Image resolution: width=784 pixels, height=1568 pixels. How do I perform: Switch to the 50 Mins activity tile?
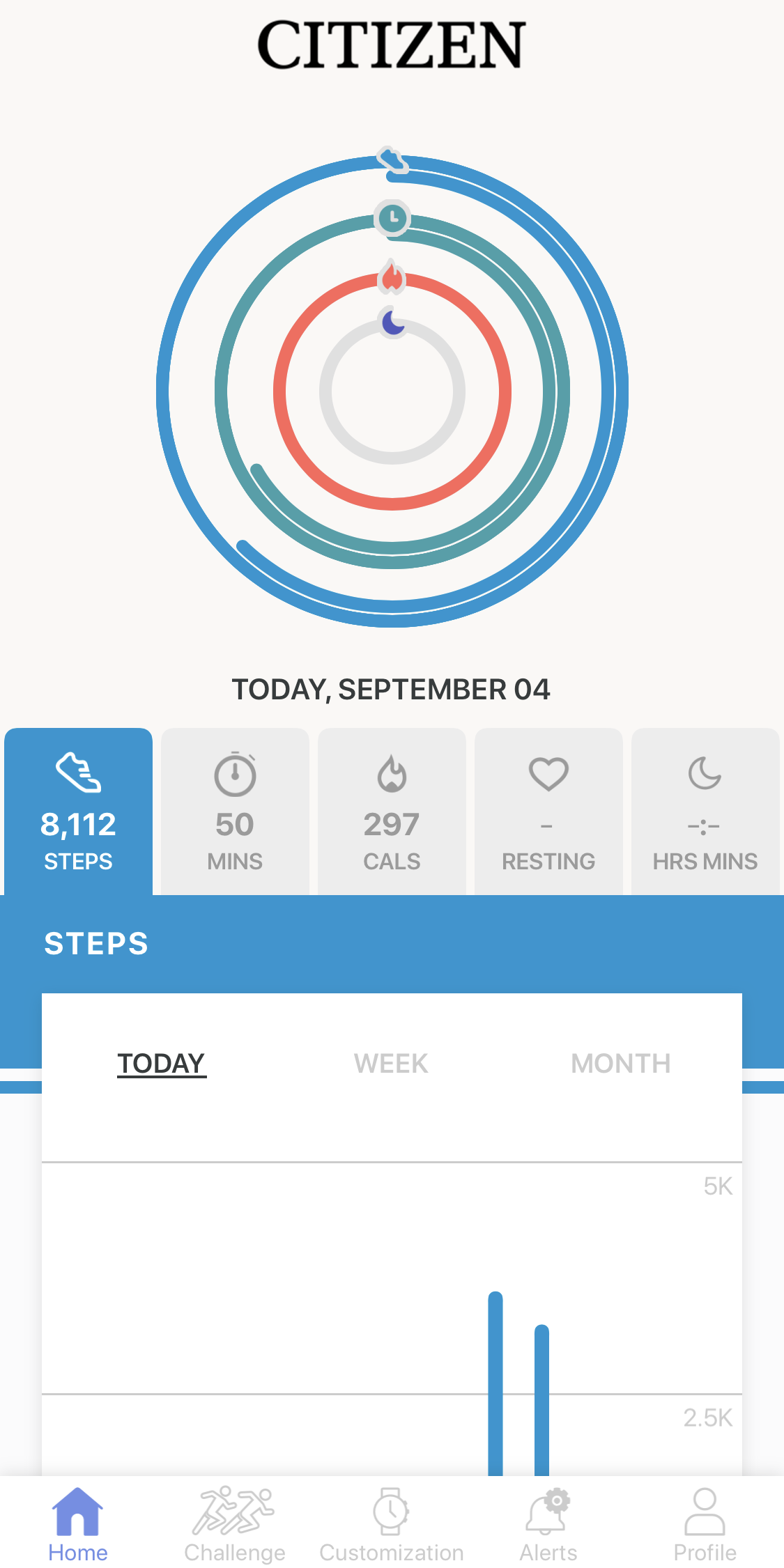tap(235, 812)
